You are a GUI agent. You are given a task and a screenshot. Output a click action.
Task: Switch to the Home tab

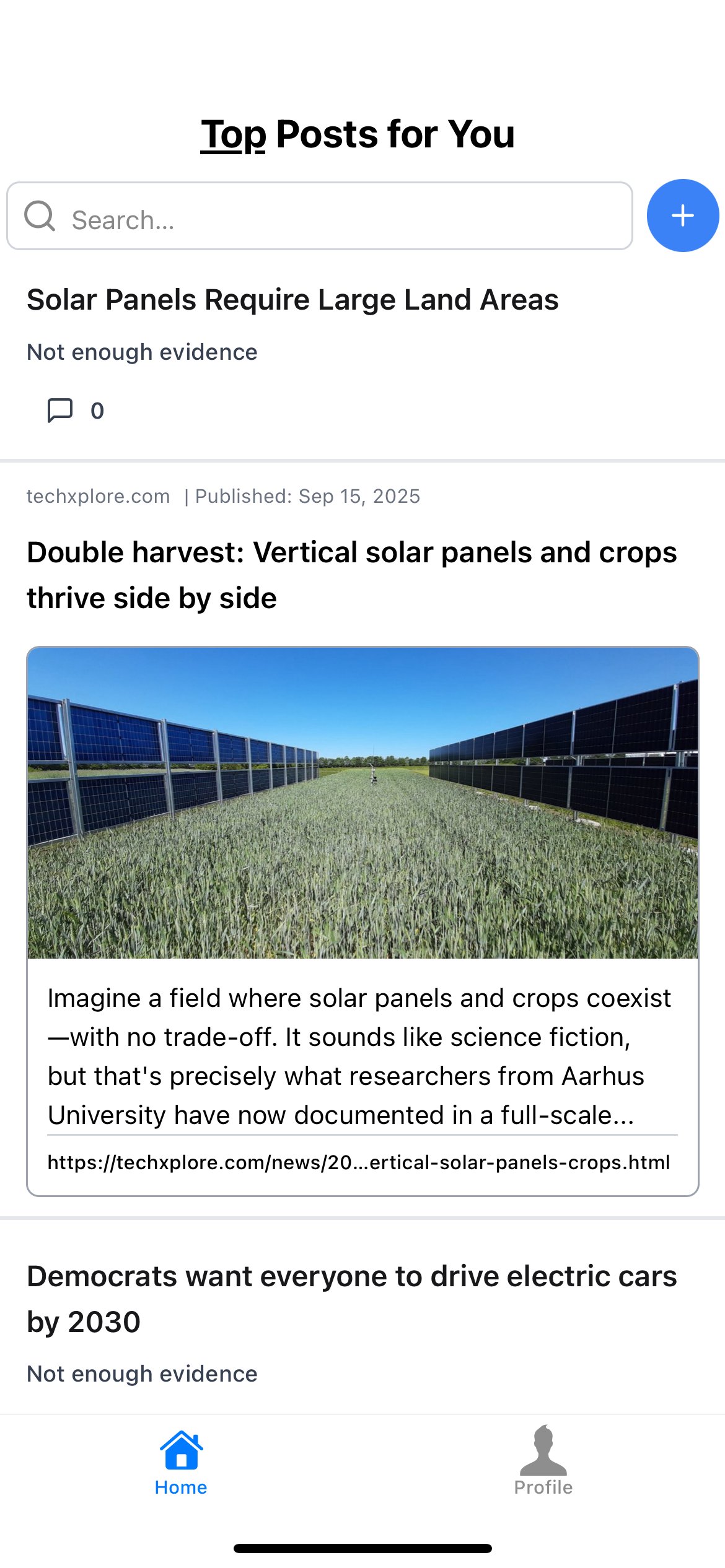[181, 1461]
